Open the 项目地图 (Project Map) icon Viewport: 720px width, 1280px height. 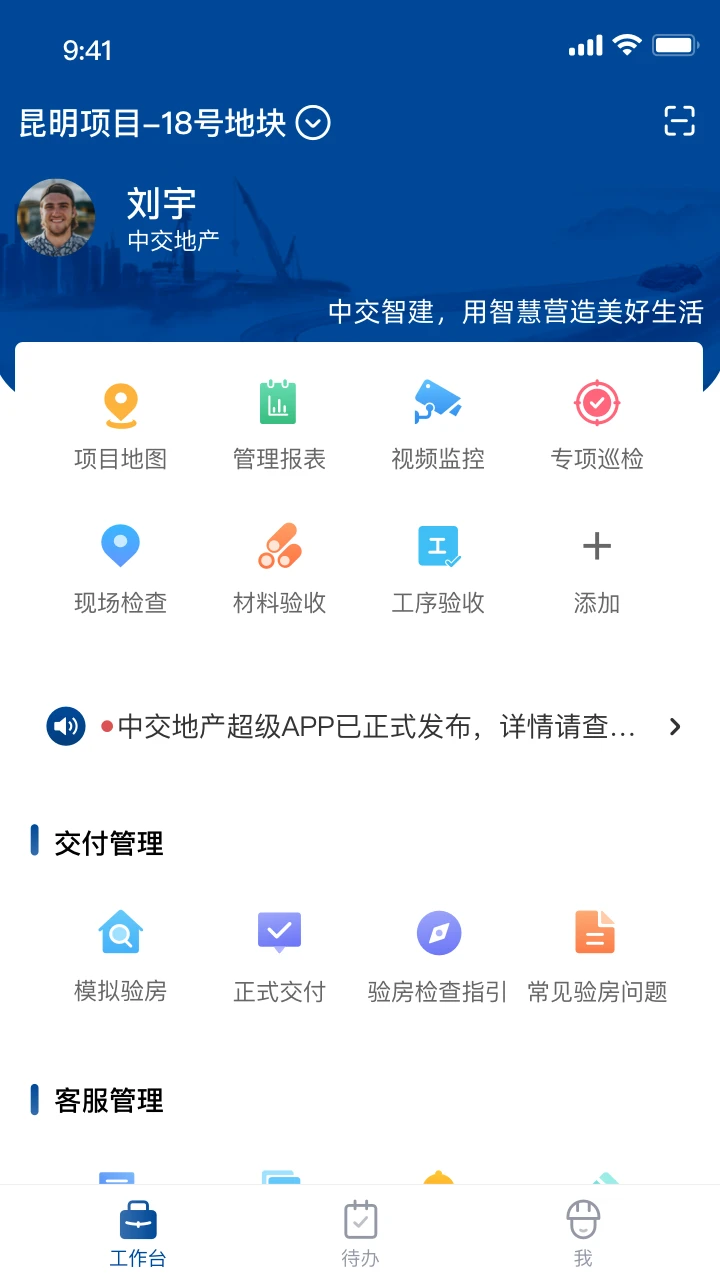[x=120, y=420]
